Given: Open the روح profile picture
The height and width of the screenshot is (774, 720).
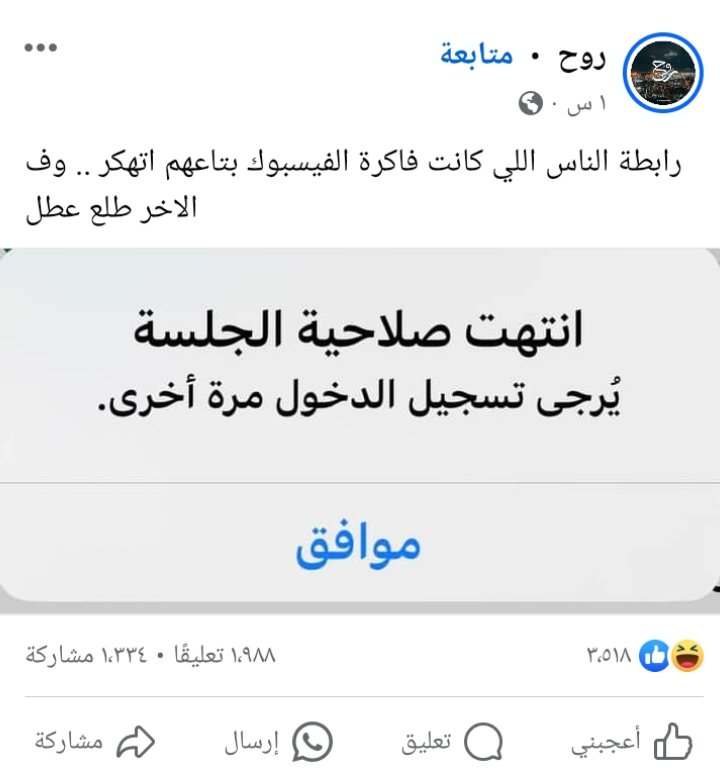Looking at the screenshot, I should pyautogui.click(x=663, y=72).
